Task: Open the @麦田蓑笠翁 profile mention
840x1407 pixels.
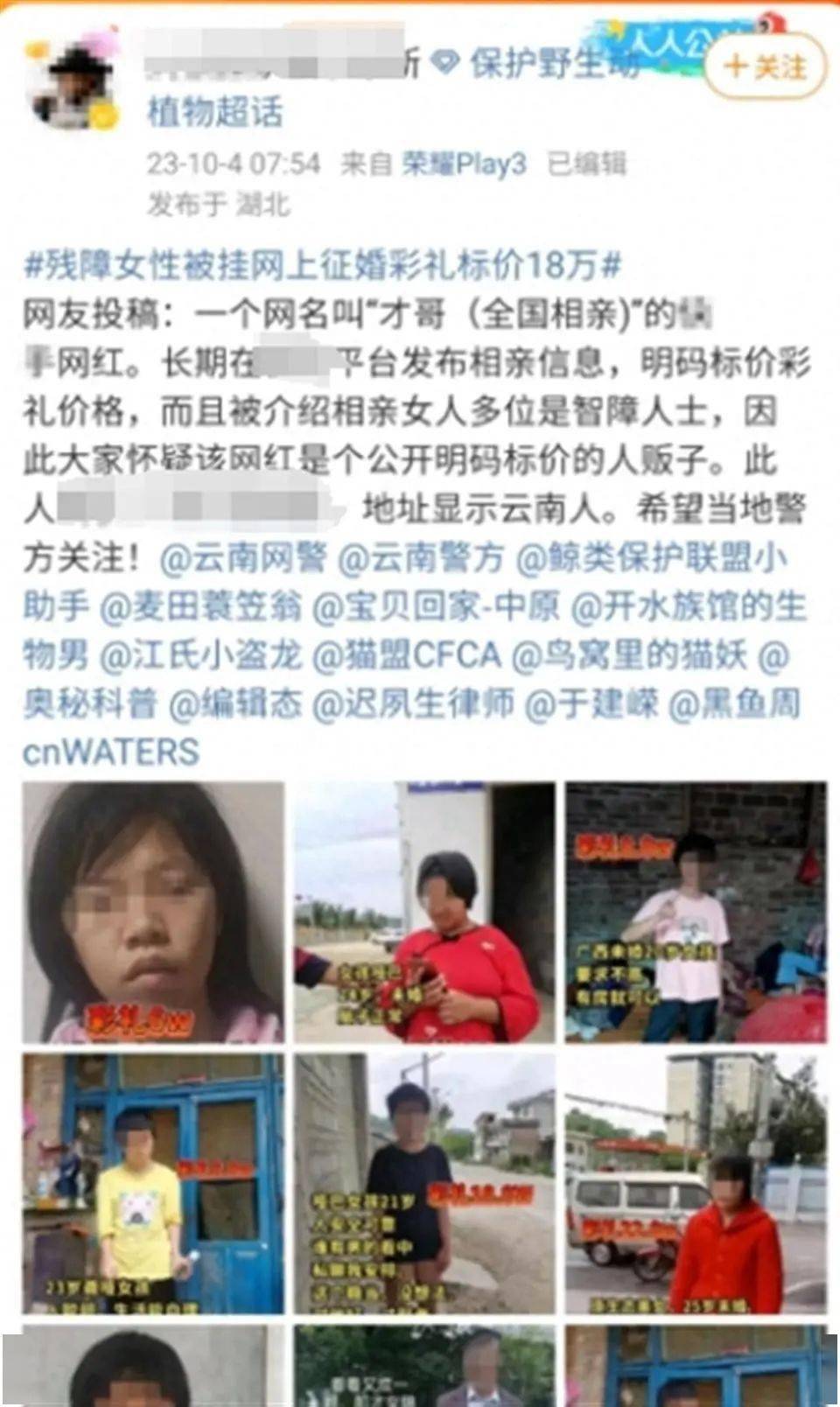Action: 201,606
